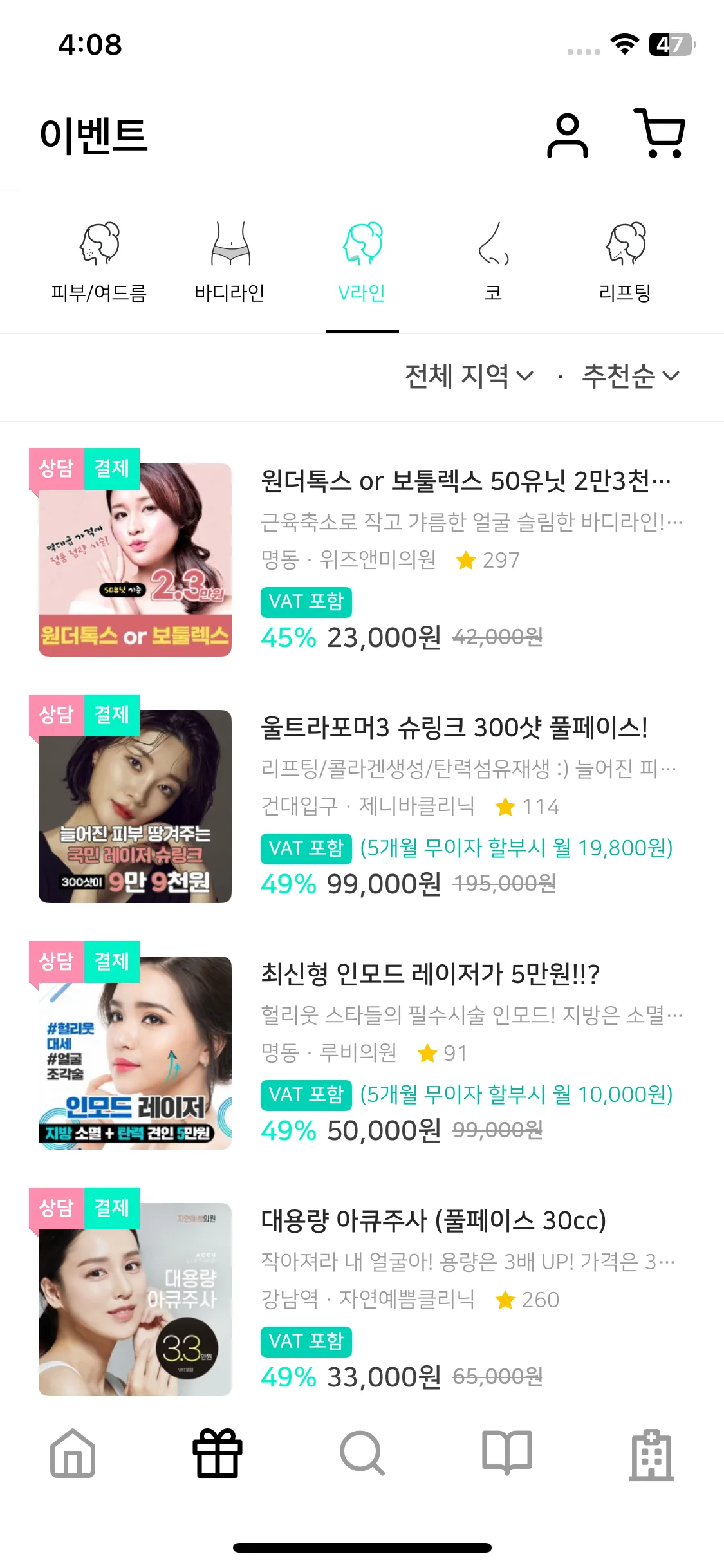724x1568 pixels.
Task: Open the 대용량 아큐주사 풀페이스 event
Action: pos(433,1221)
